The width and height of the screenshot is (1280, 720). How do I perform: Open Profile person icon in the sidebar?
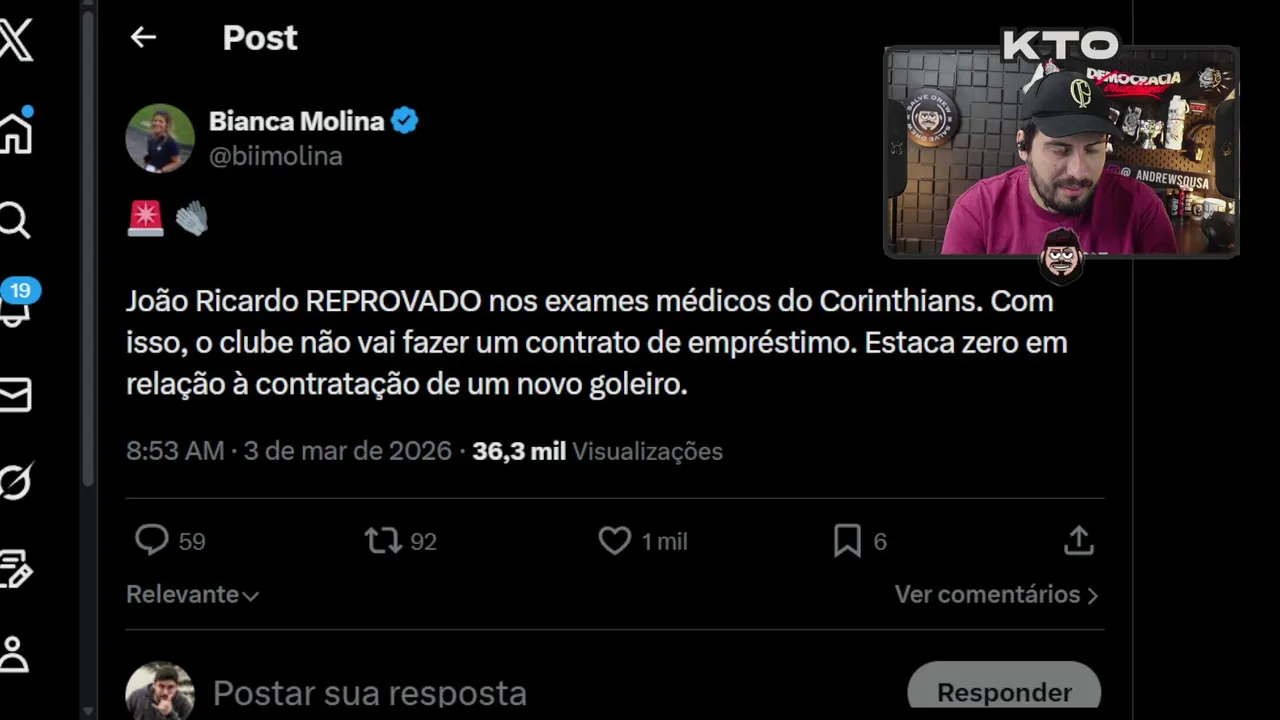15,655
